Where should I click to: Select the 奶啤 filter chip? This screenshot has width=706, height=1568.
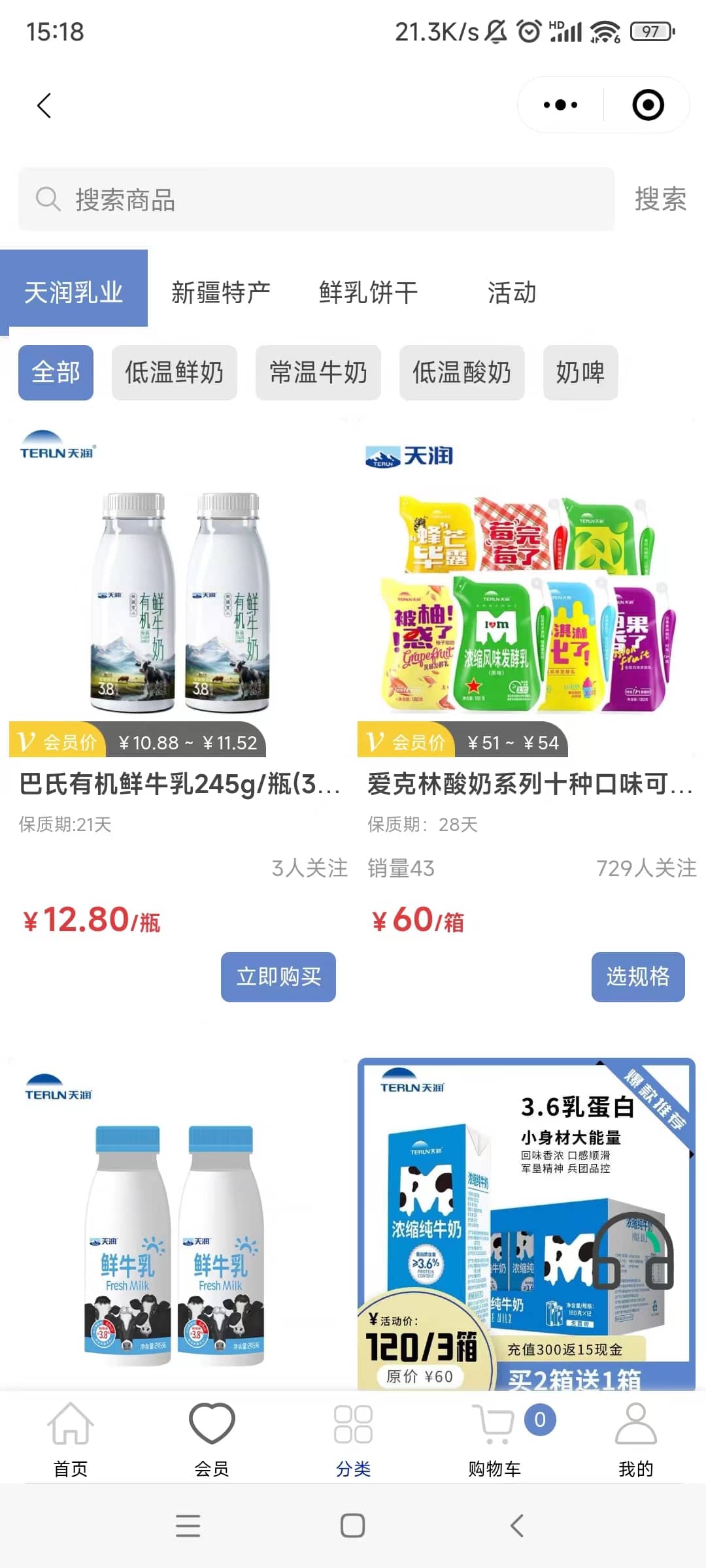pyautogui.click(x=580, y=372)
